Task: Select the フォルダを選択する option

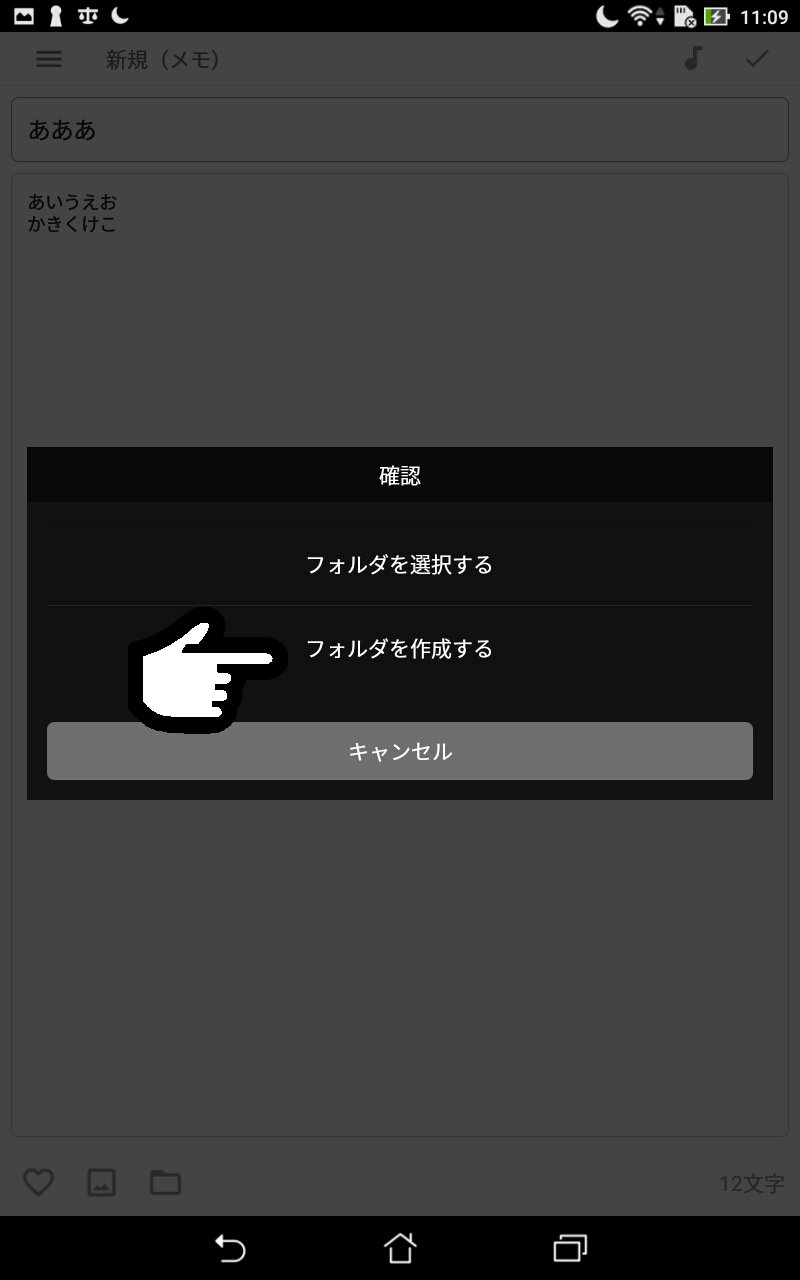Action: pos(400,565)
